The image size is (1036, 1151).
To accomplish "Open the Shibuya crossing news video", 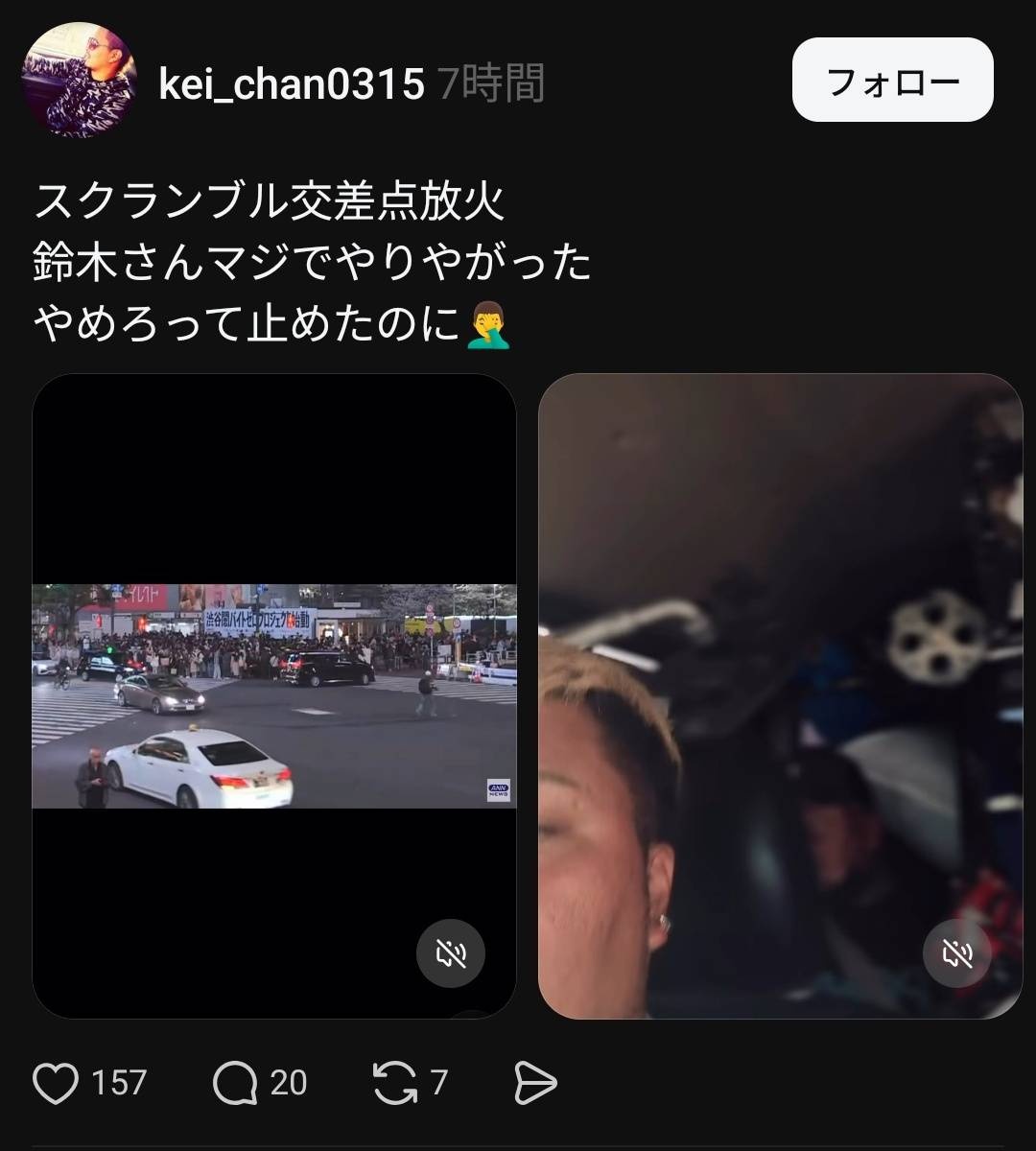I will [x=273, y=695].
